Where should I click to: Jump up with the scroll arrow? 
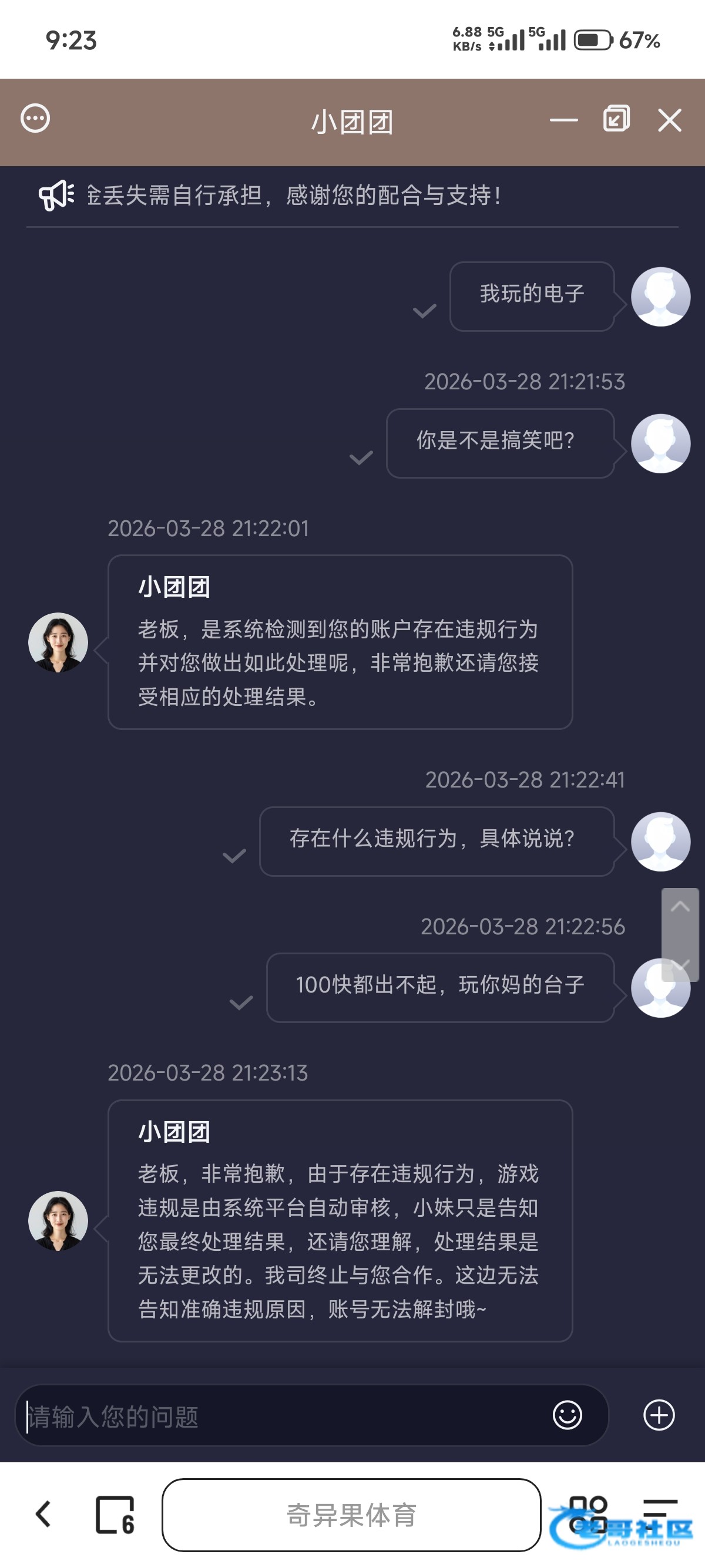tap(680, 907)
